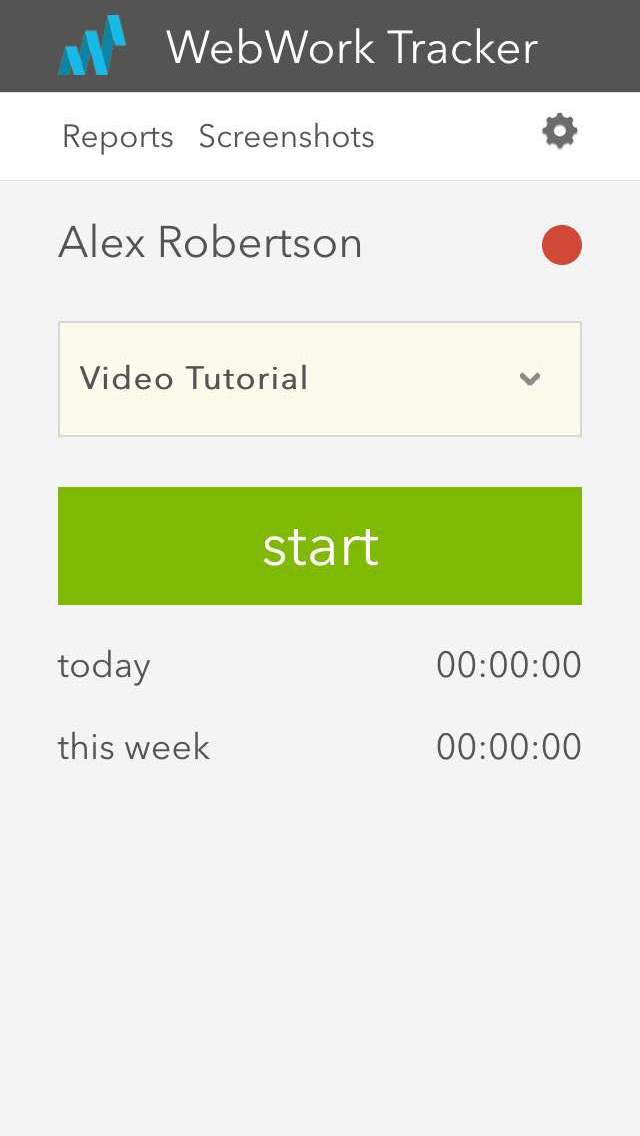Image resolution: width=640 pixels, height=1136 pixels.
Task: Open the Screenshots section
Action: (286, 137)
